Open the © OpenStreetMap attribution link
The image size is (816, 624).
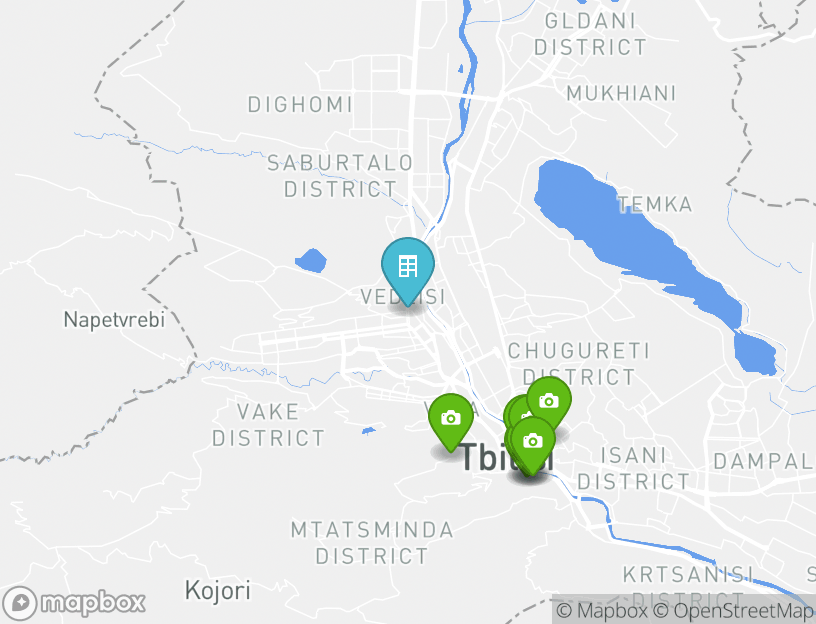click(x=734, y=611)
